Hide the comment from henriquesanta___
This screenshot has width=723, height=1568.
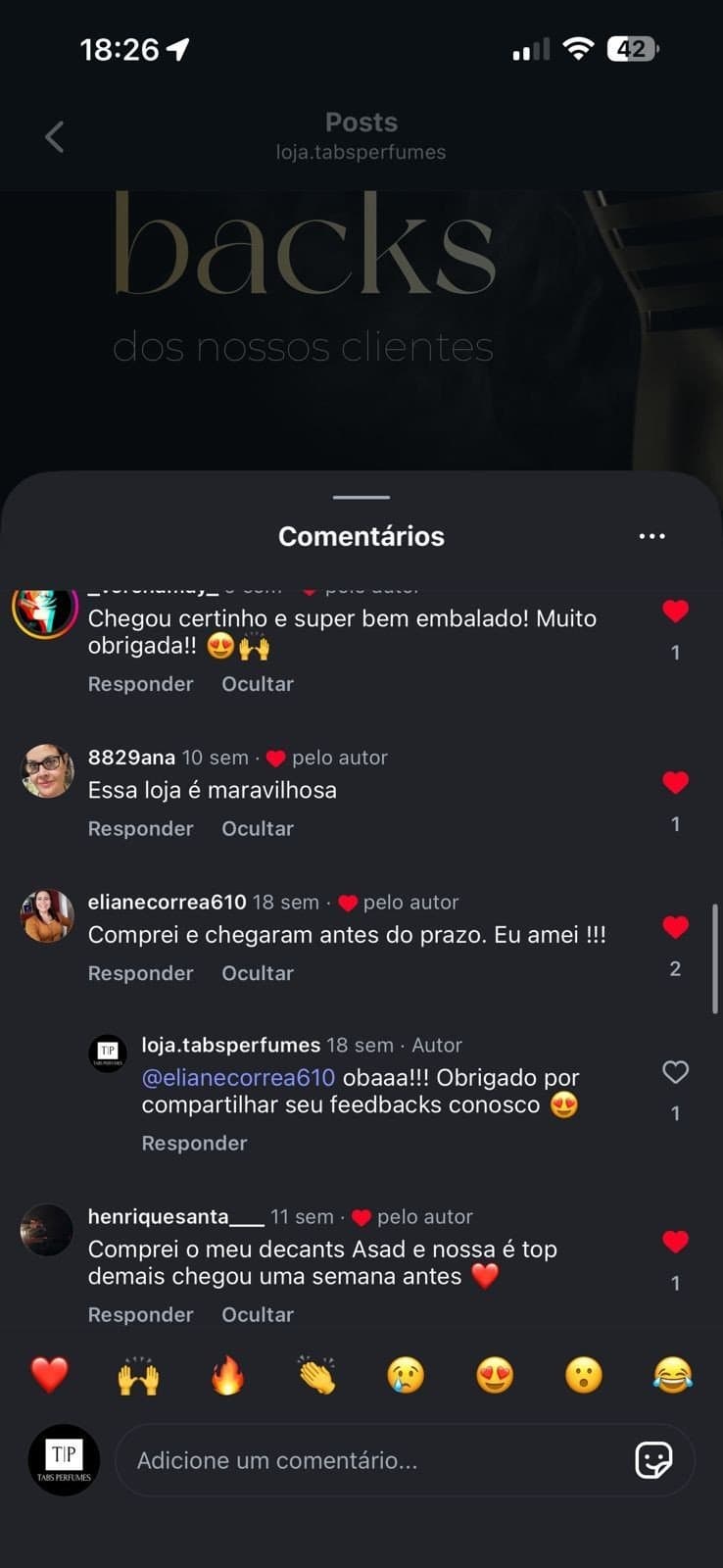[x=257, y=1314]
